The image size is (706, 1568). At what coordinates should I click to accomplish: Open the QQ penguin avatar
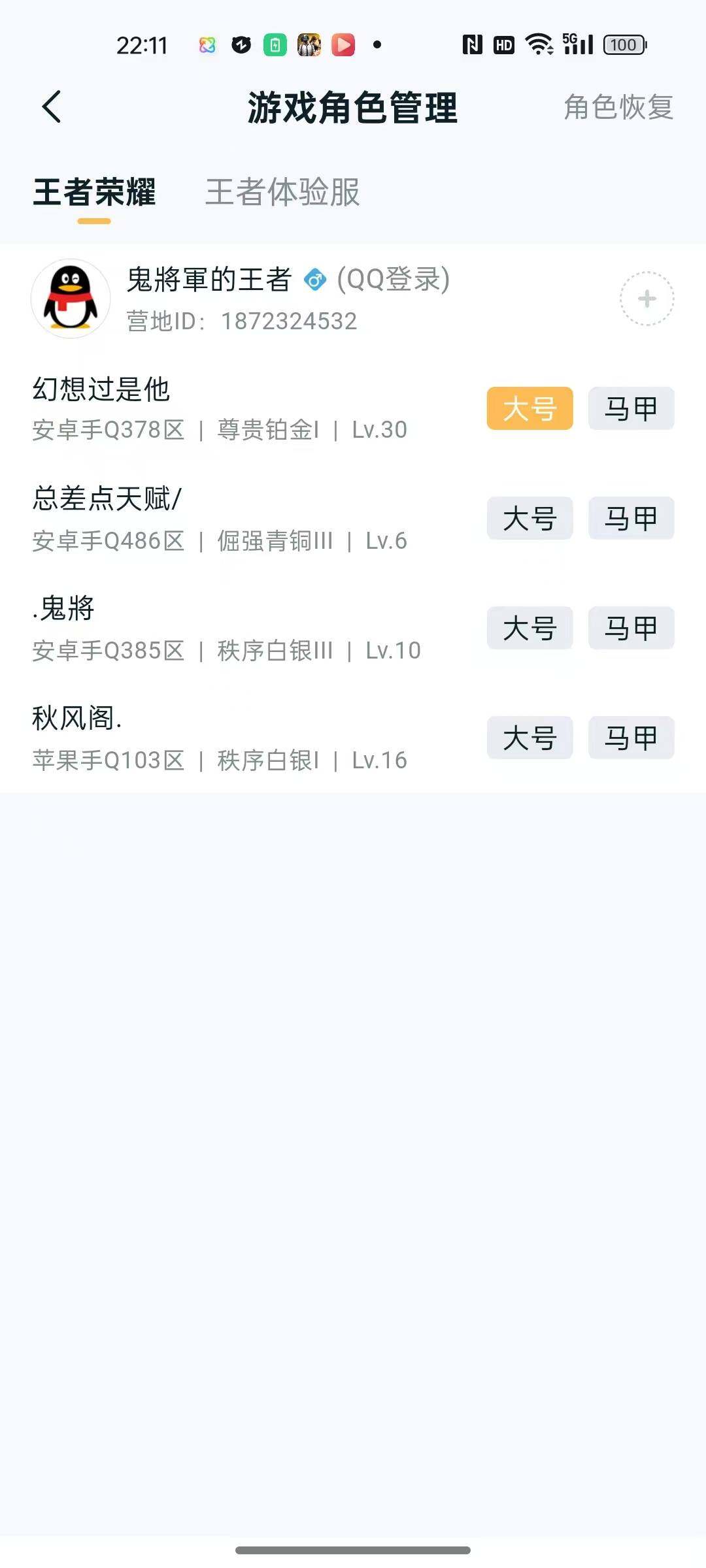click(70, 297)
